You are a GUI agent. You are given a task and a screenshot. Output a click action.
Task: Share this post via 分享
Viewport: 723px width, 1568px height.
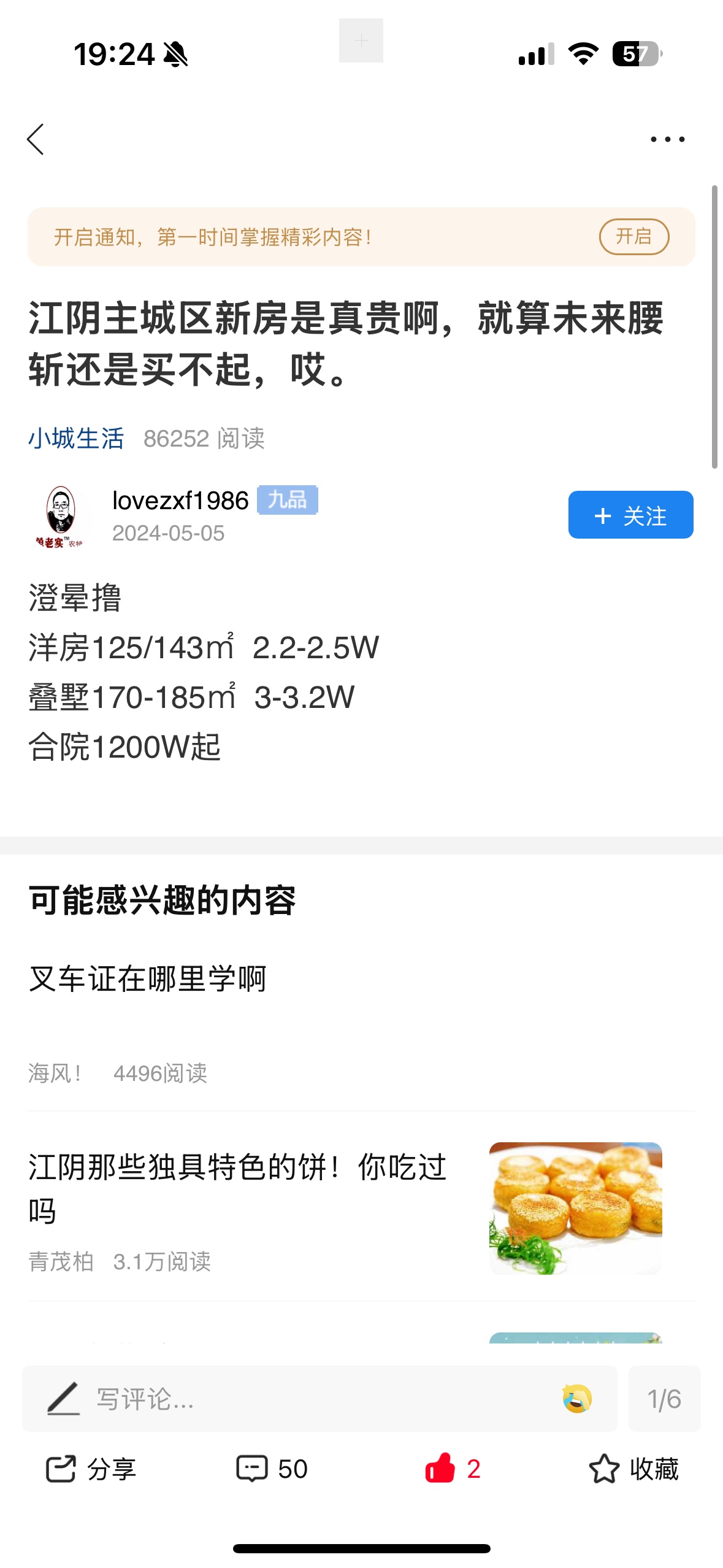point(91,1469)
